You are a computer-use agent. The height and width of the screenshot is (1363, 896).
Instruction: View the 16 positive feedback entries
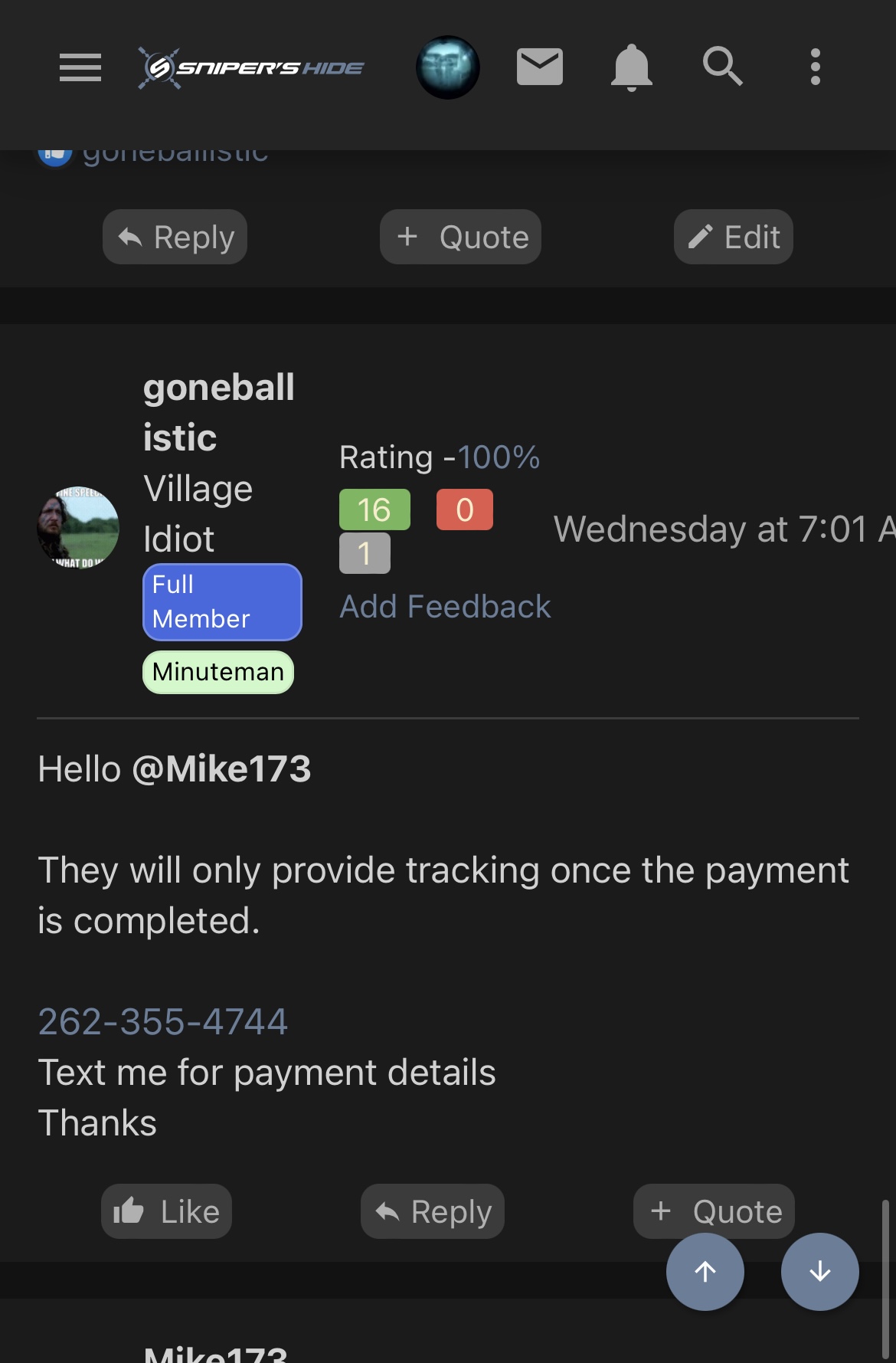click(x=374, y=509)
